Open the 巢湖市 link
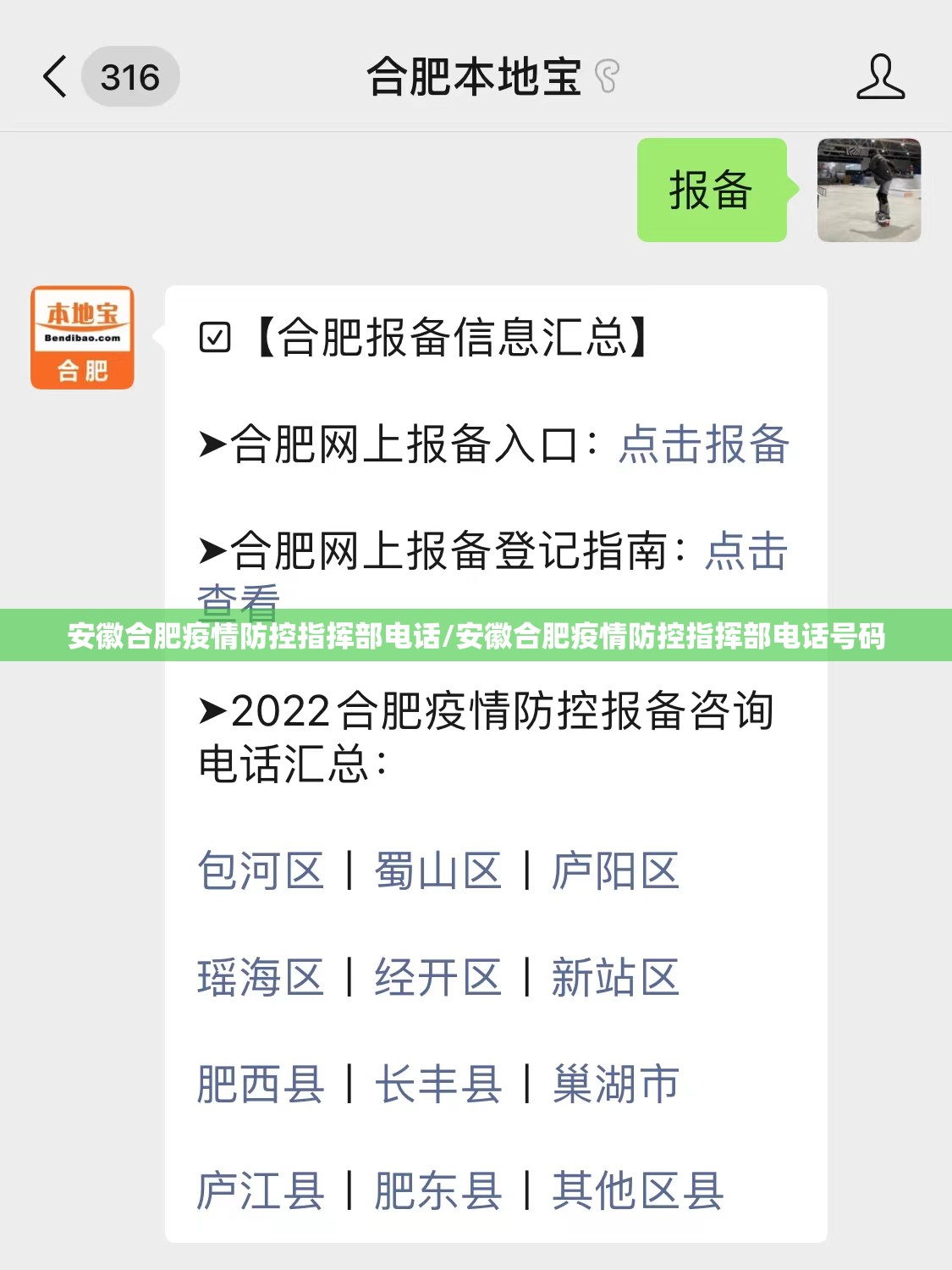952x1270 pixels. click(x=615, y=1085)
